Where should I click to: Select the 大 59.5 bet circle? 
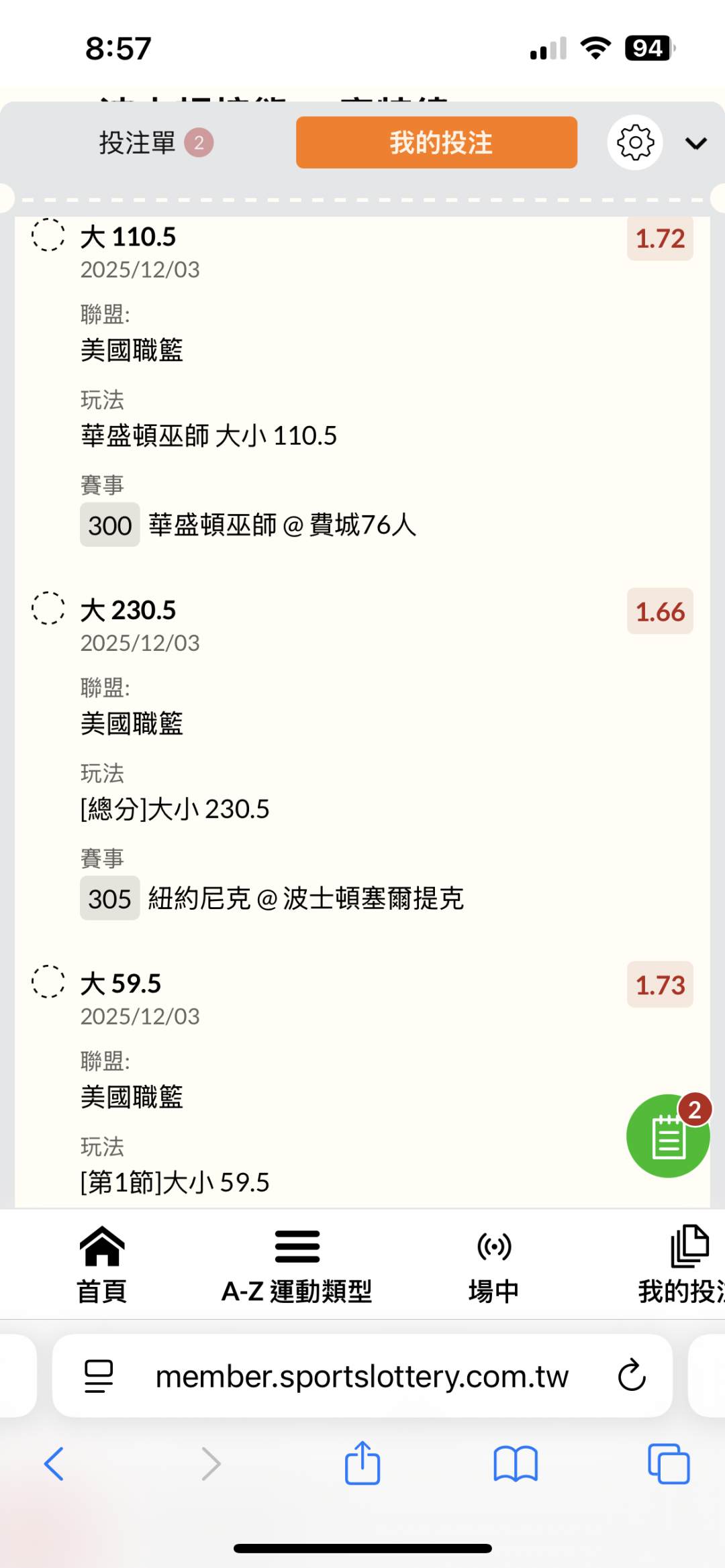click(48, 982)
